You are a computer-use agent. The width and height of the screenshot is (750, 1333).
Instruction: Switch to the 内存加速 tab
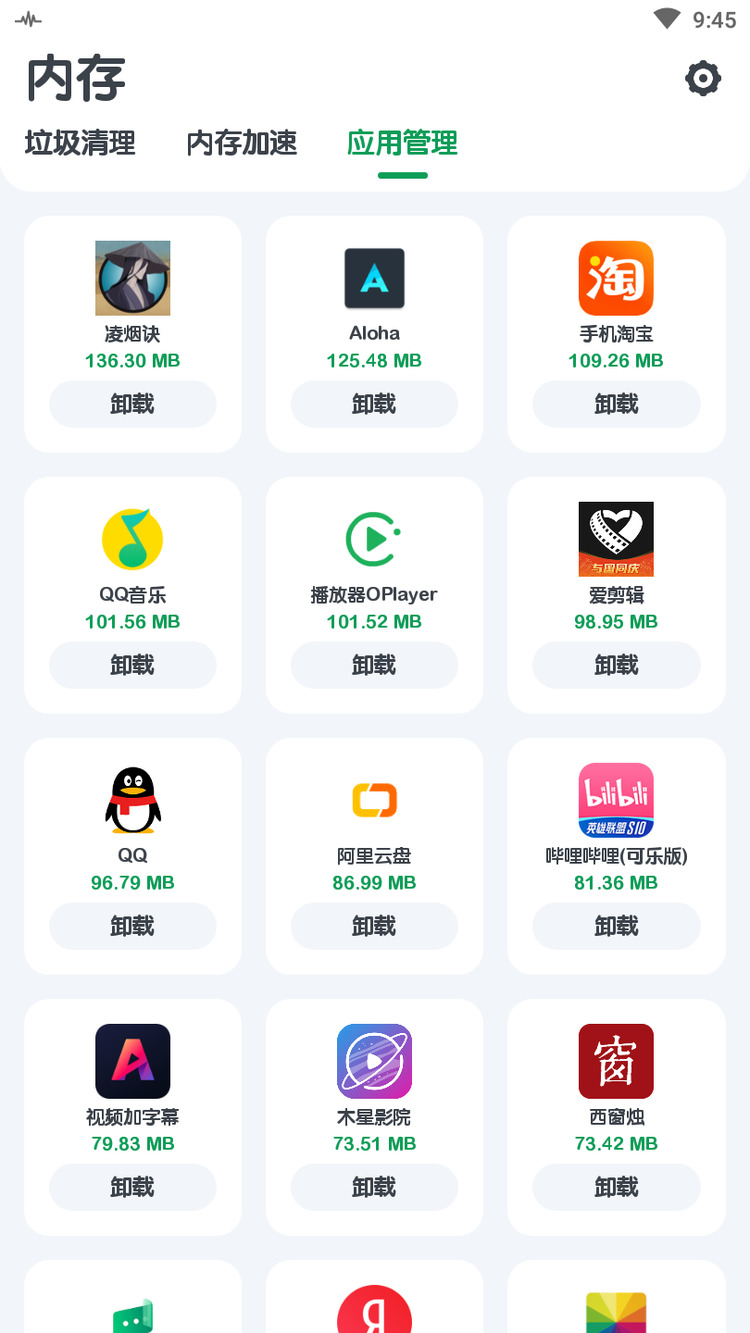[242, 143]
